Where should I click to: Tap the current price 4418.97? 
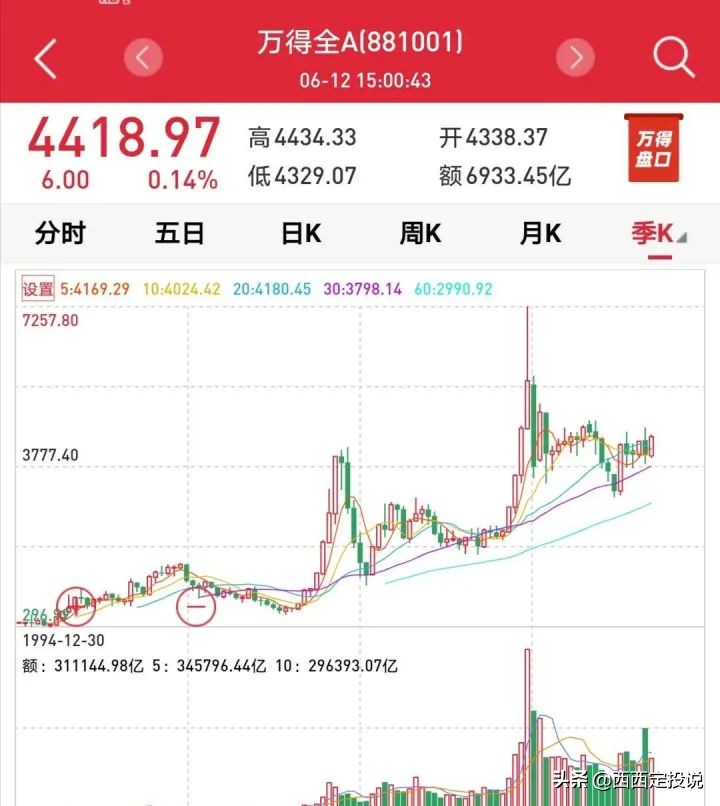pos(125,140)
